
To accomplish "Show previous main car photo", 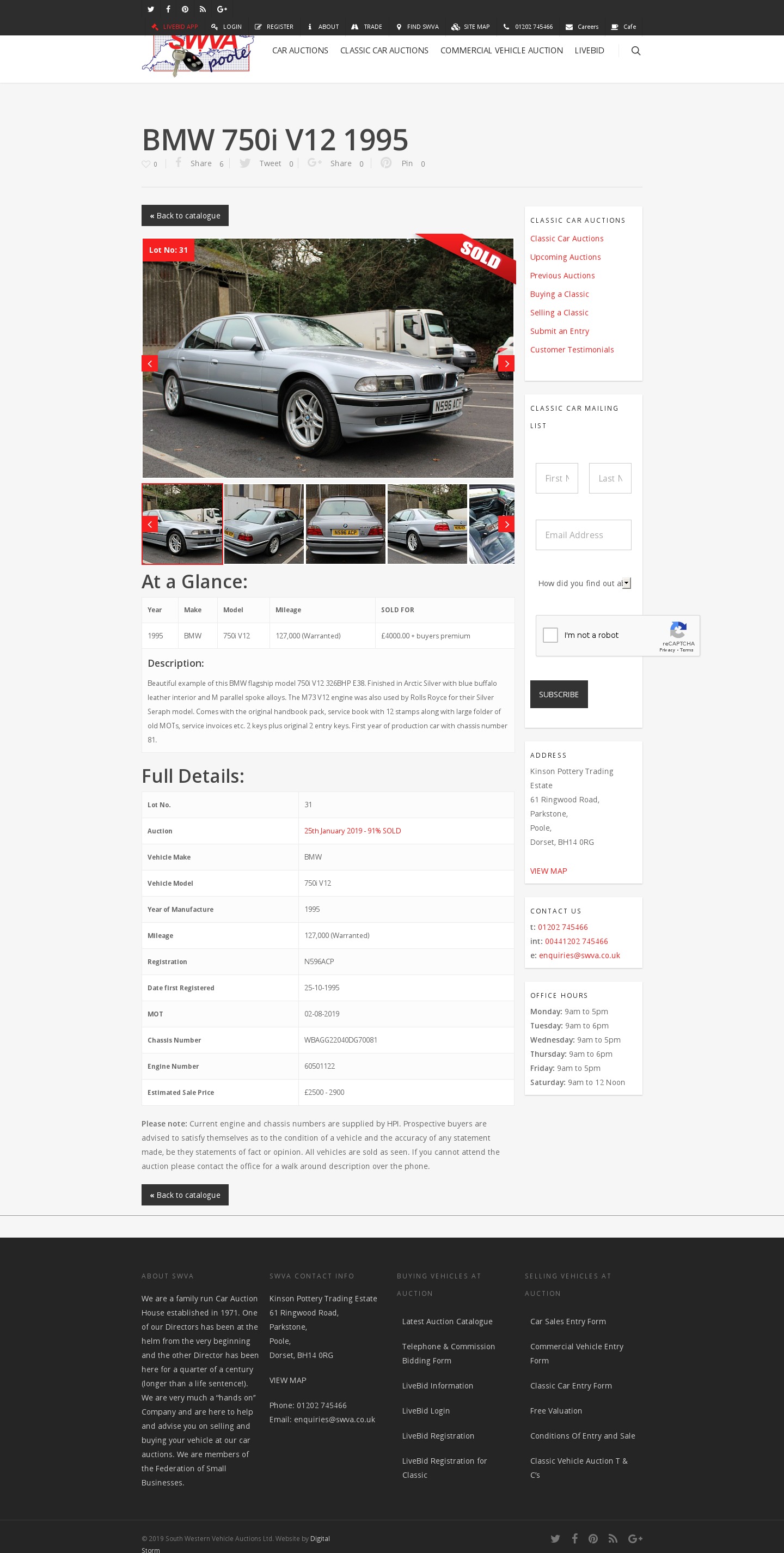I will coord(149,363).
